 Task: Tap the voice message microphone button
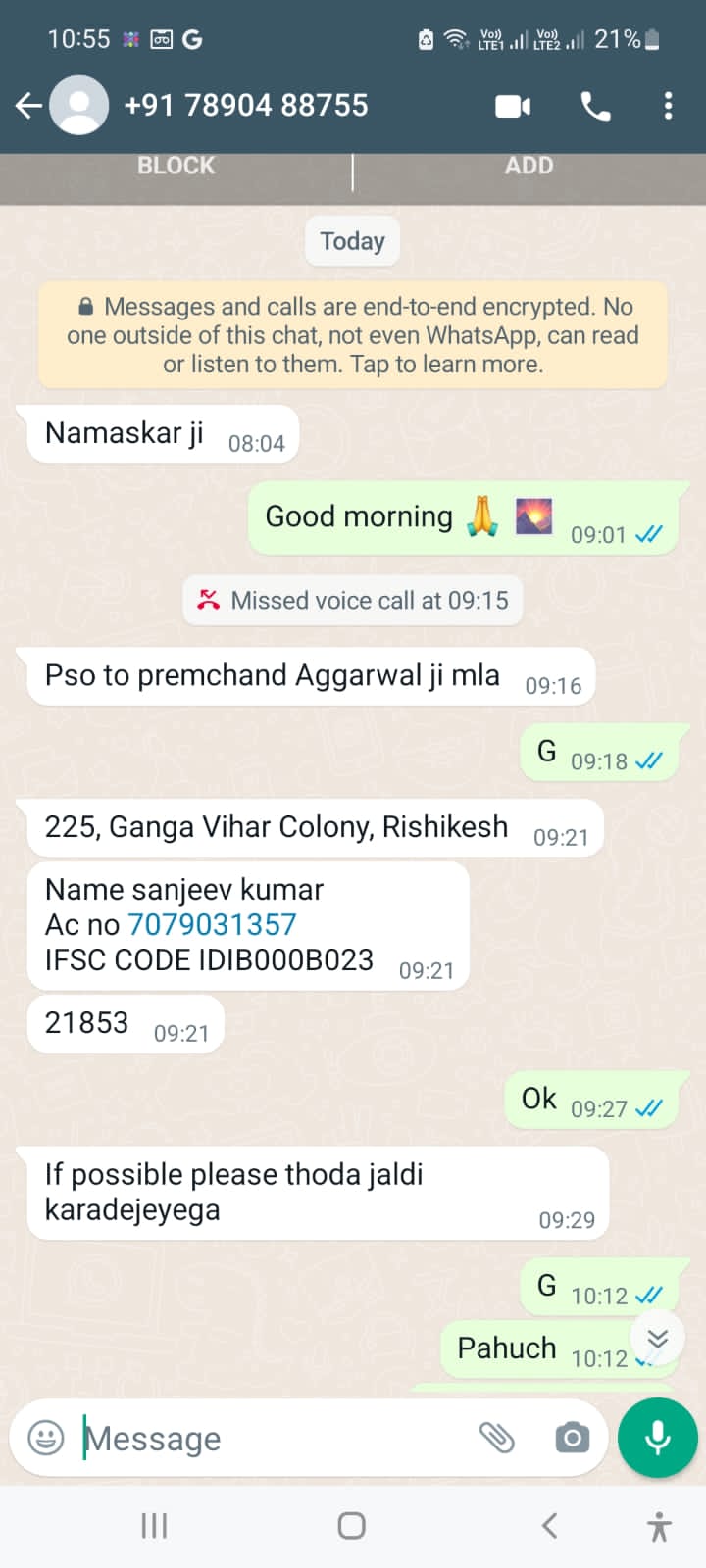[x=657, y=1438]
